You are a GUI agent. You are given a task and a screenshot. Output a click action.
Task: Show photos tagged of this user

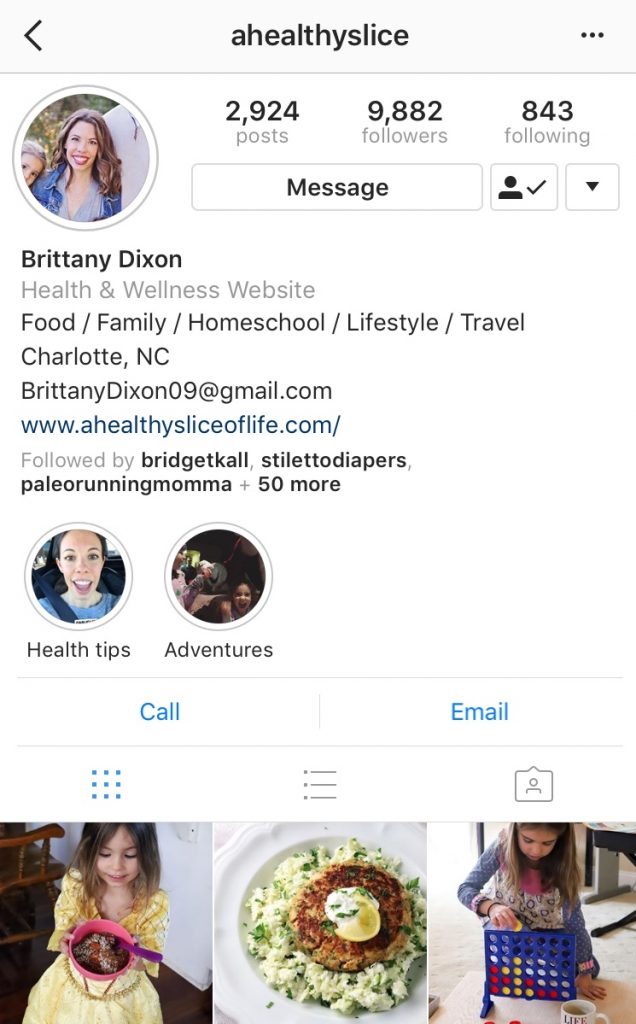click(533, 784)
